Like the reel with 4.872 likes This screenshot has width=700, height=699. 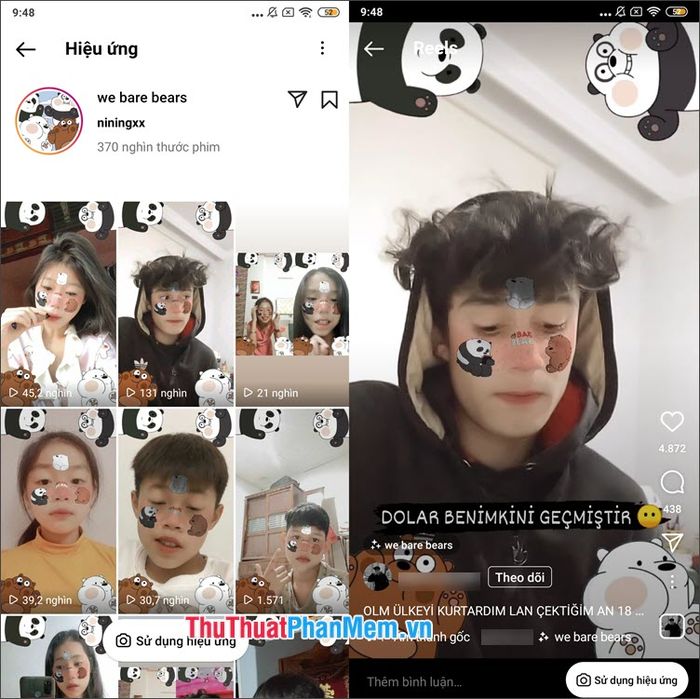point(672,423)
